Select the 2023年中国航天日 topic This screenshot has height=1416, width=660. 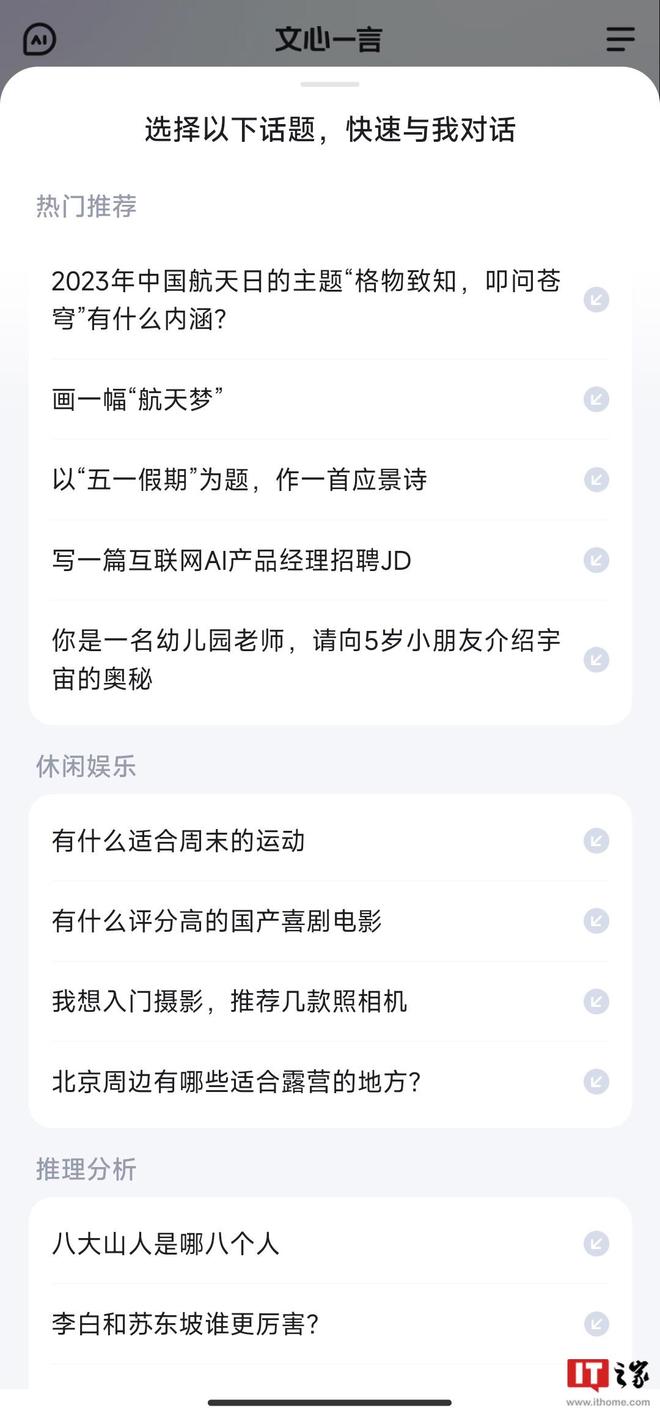pos(330,300)
